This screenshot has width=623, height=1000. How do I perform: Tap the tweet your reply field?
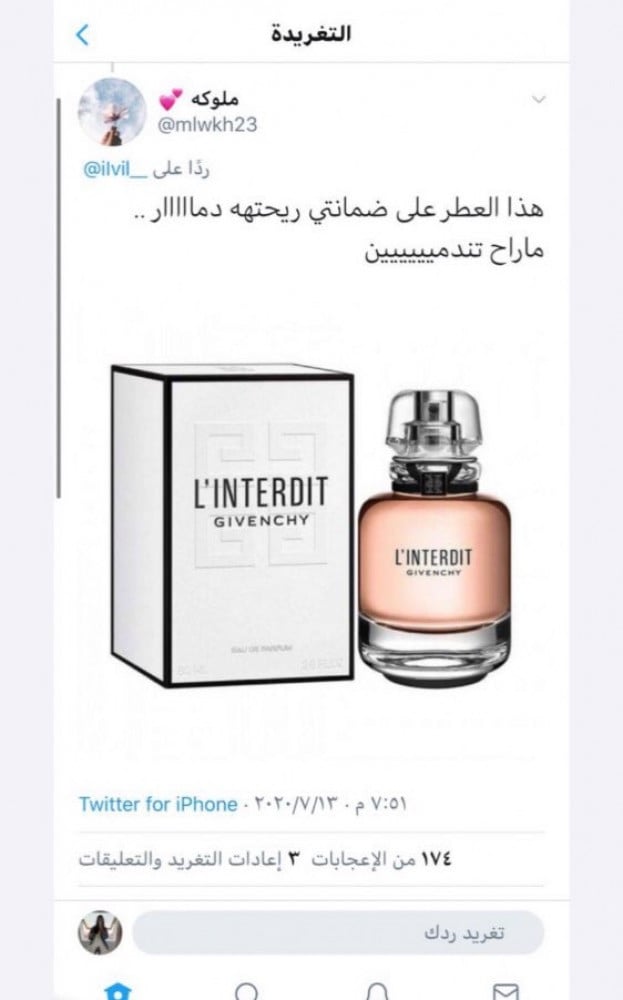point(338,932)
